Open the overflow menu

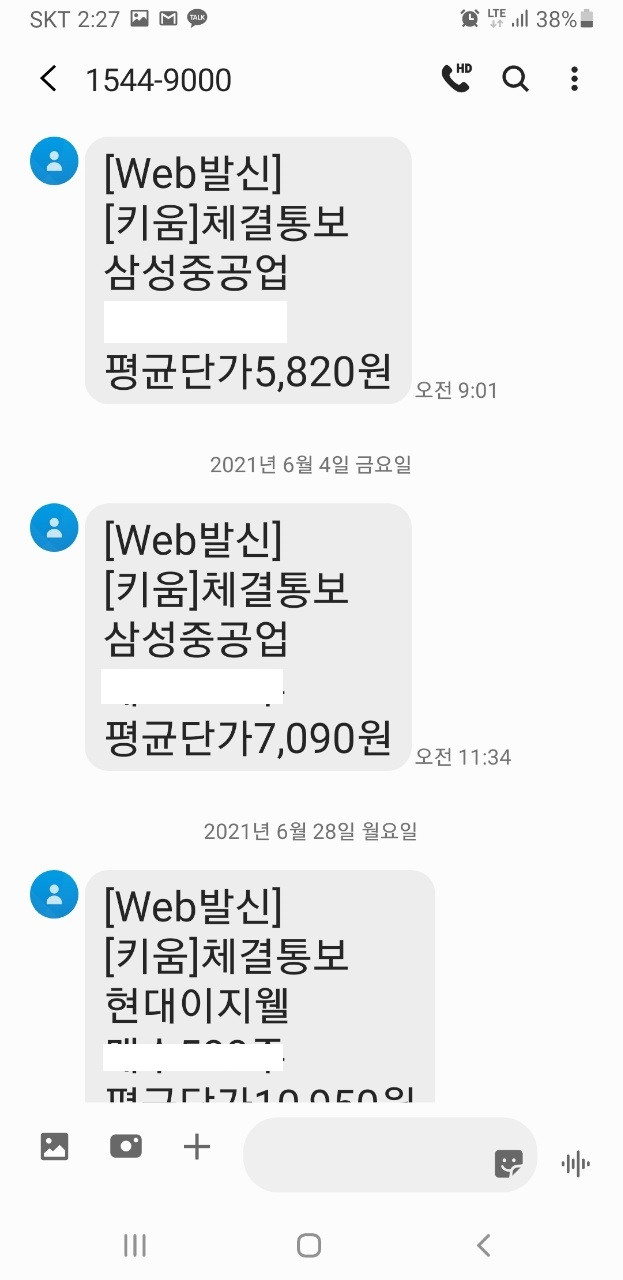(574, 79)
